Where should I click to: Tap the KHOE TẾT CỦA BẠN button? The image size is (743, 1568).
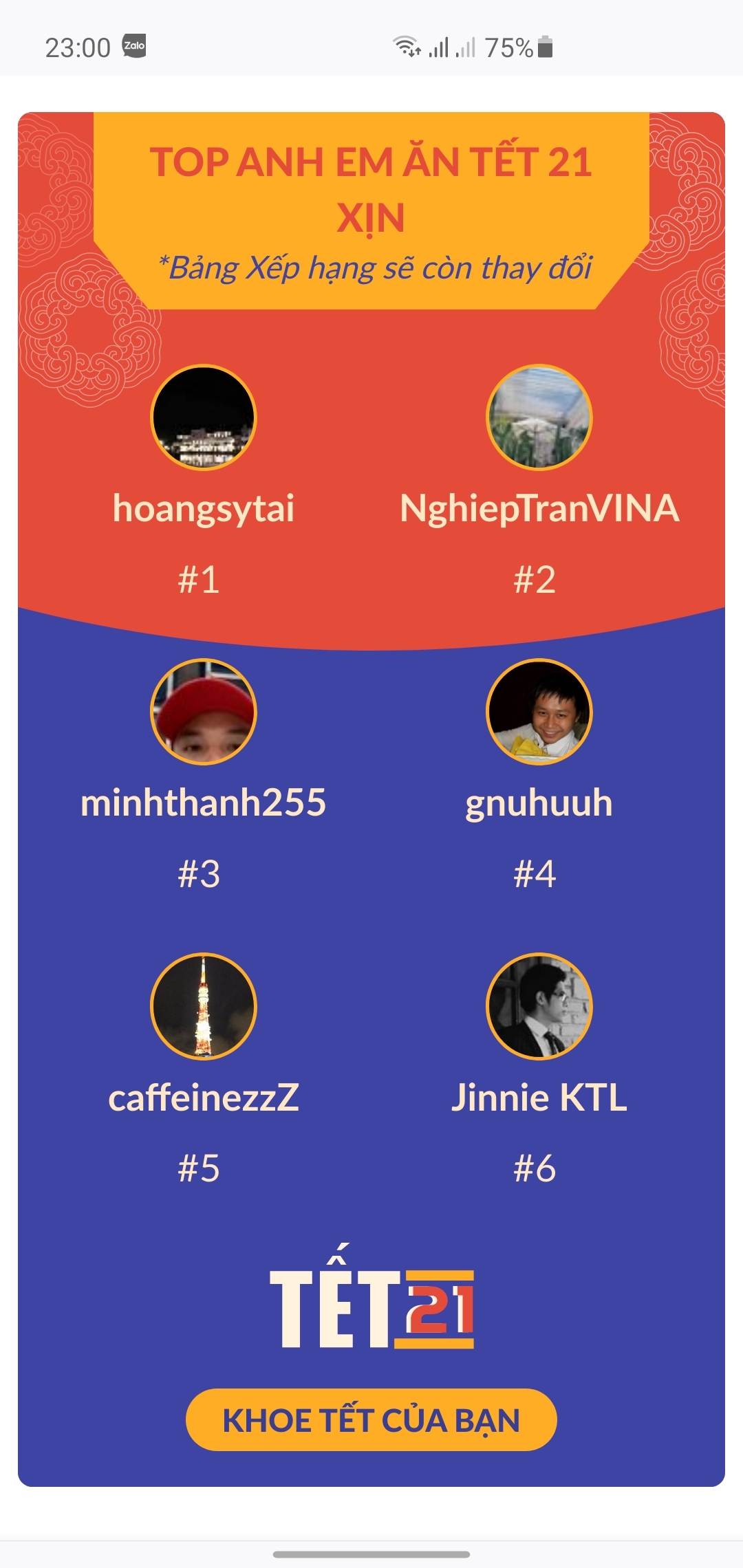371,1419
